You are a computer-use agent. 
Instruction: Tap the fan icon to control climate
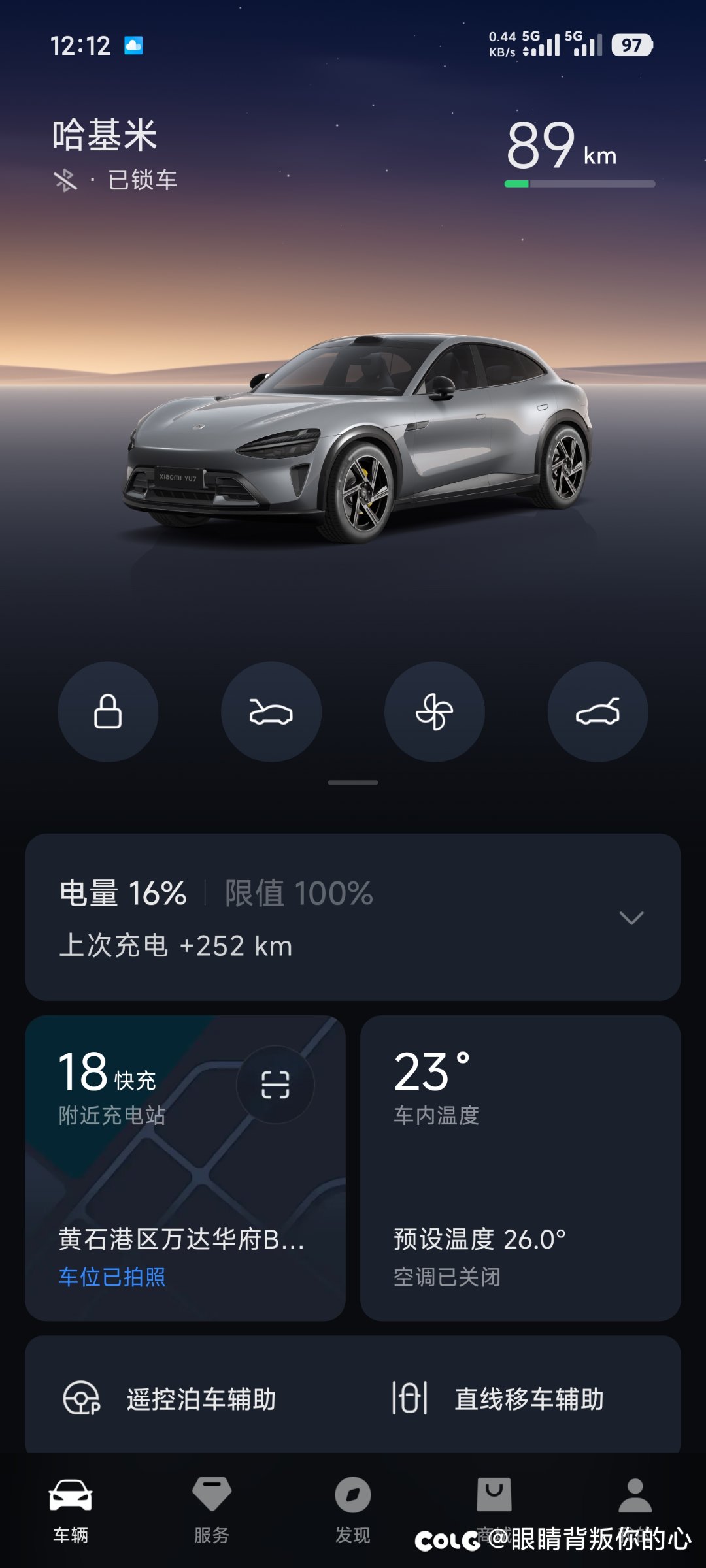tap(435, 713)
